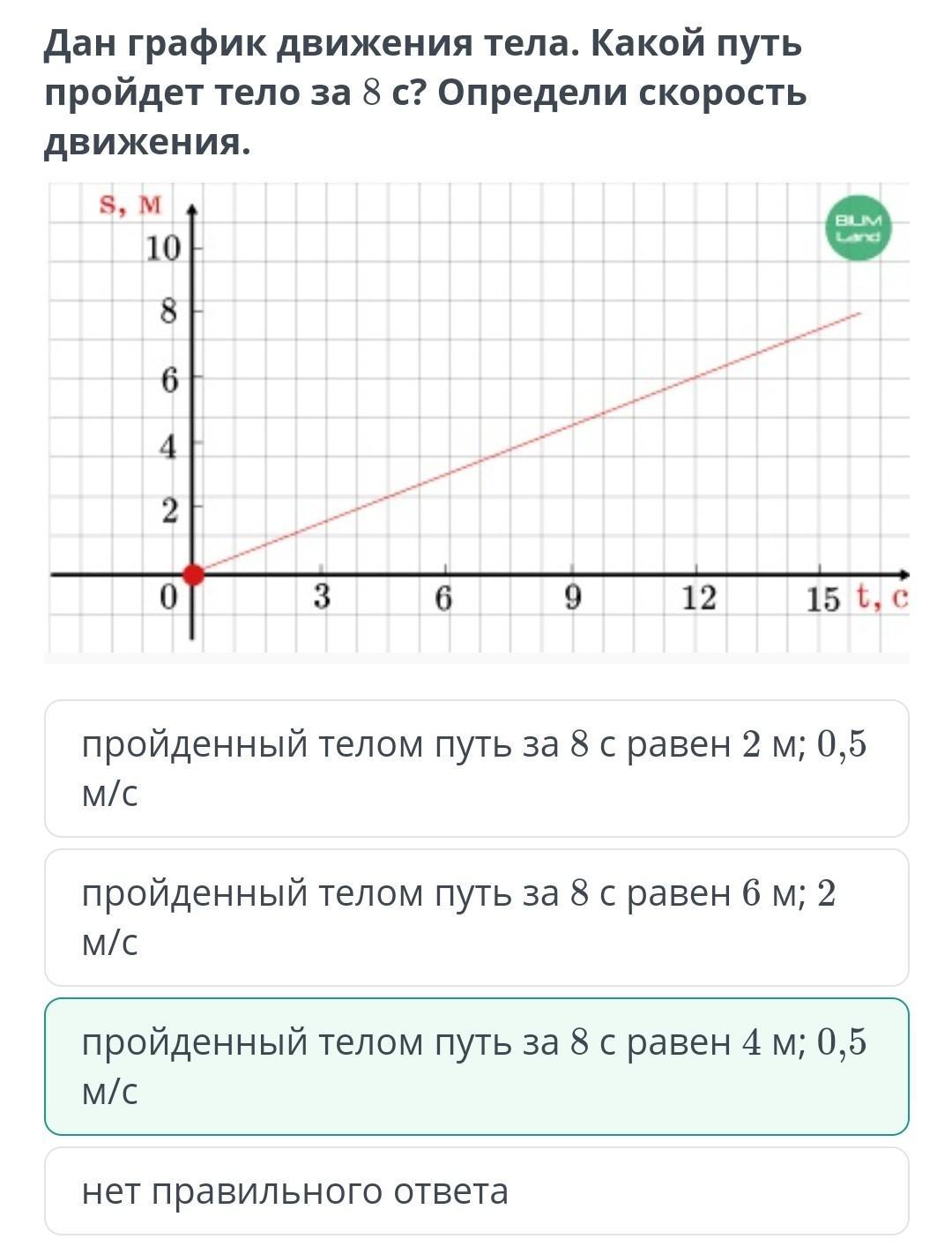The height and width of the screenshot is (1254, 952).
Task: Select answer 2 м; 0,5 м/с
Action: click(x=476, y=768)
